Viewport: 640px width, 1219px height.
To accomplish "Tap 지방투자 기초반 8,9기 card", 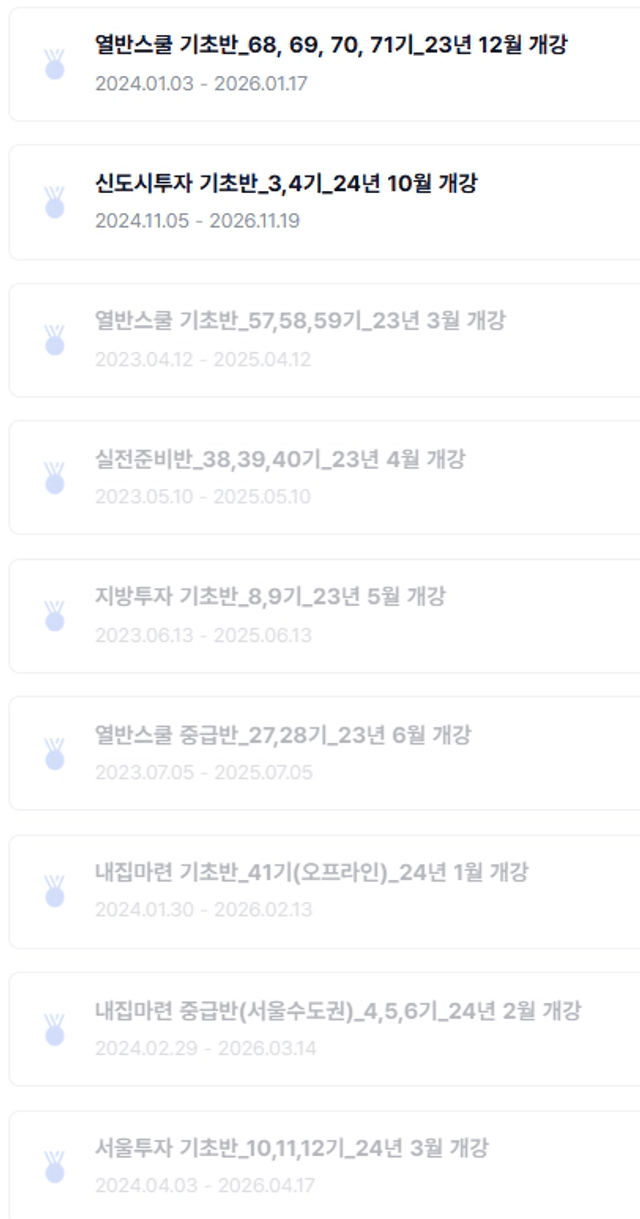I will 324,615.
